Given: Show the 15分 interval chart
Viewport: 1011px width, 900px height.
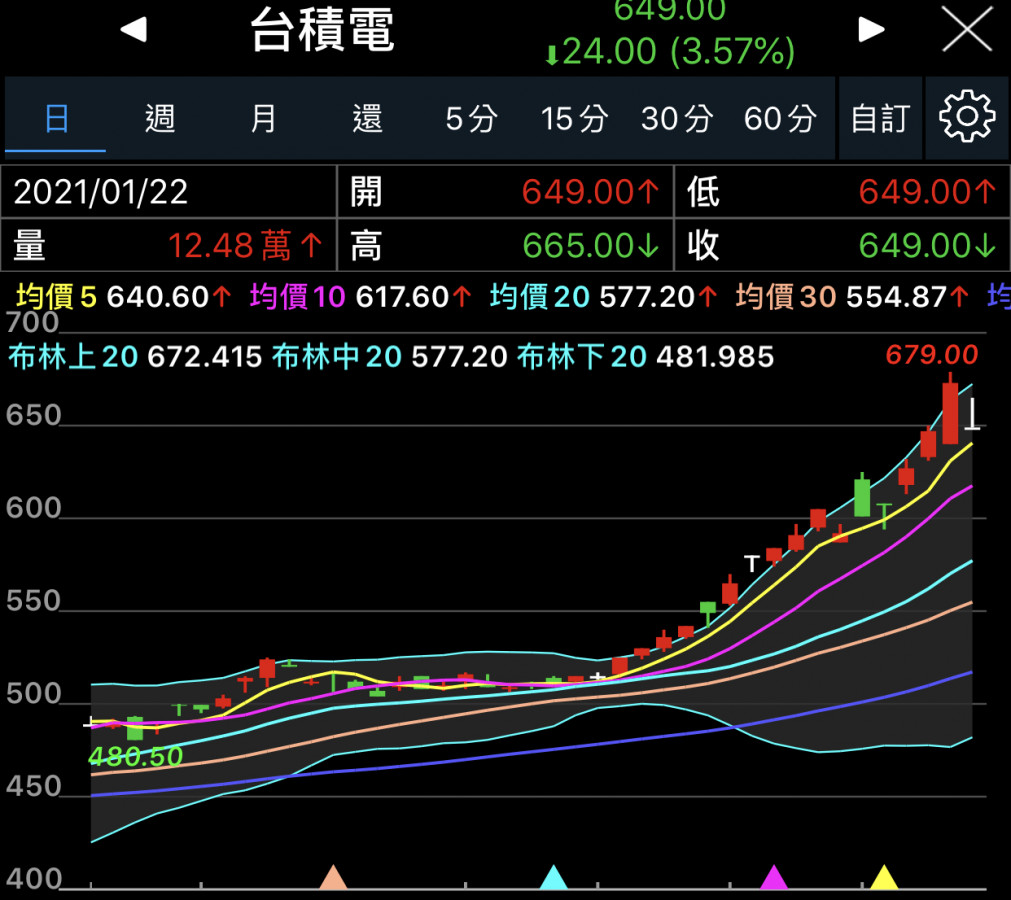Looking at the screenshot, I should (574, 119).
